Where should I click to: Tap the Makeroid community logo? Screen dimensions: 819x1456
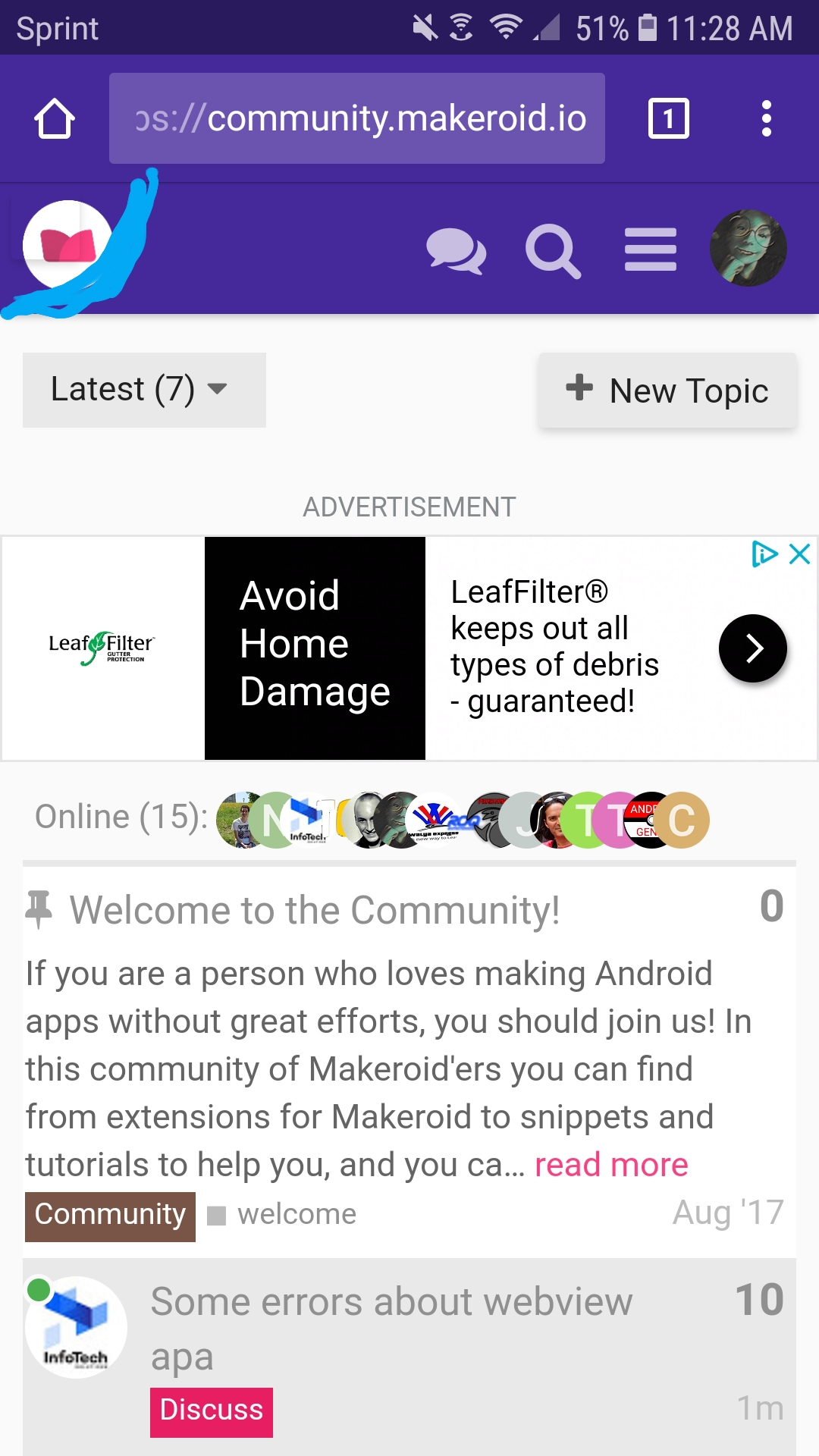tap(67, 245)
